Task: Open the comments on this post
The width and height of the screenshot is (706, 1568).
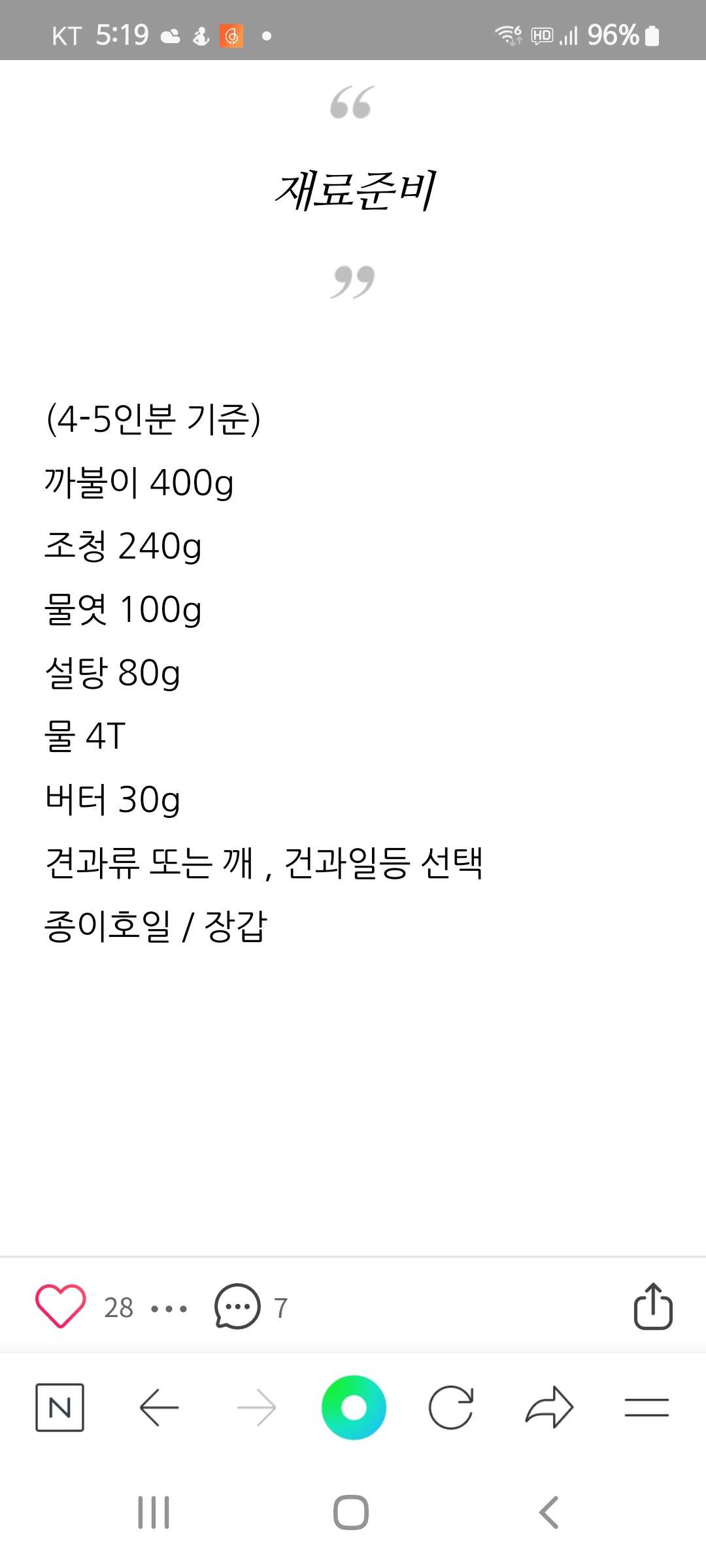Action: 237,1307
